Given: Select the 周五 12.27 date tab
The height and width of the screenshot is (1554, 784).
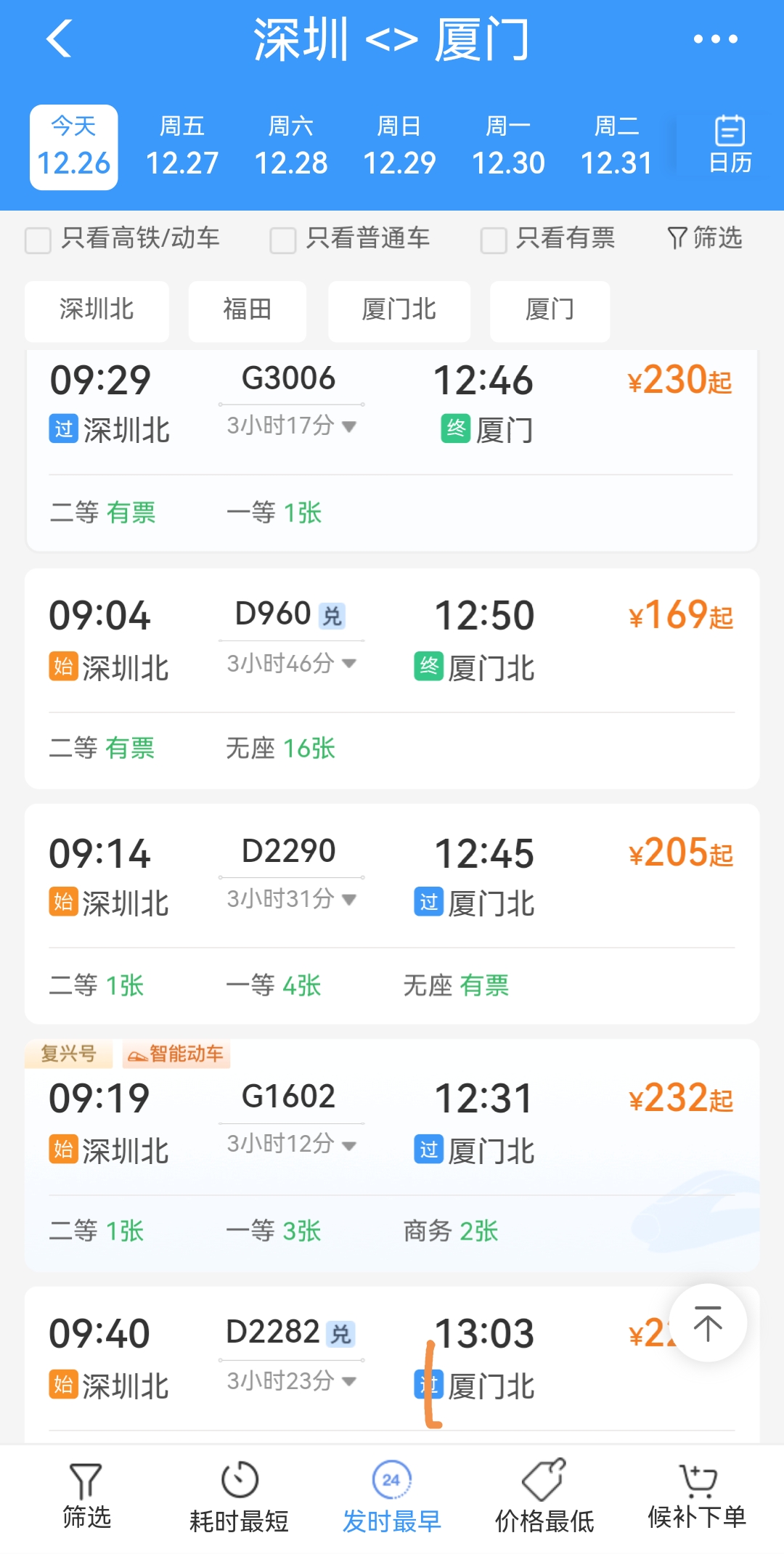Looking at the screenshot, I should (x=182, y=147).
